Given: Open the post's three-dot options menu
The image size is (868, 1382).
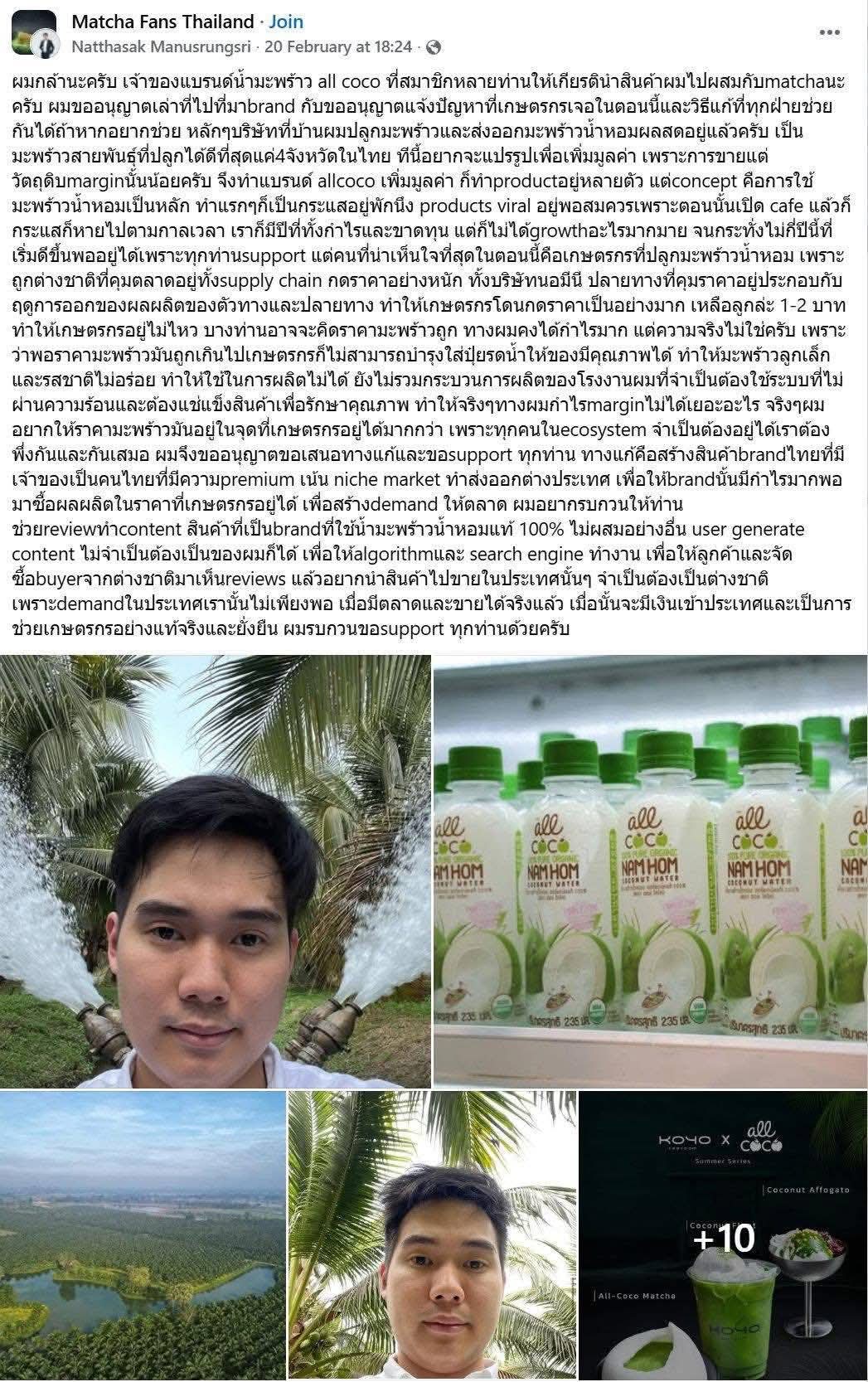Looking at the screenshot, I should 830,32.
